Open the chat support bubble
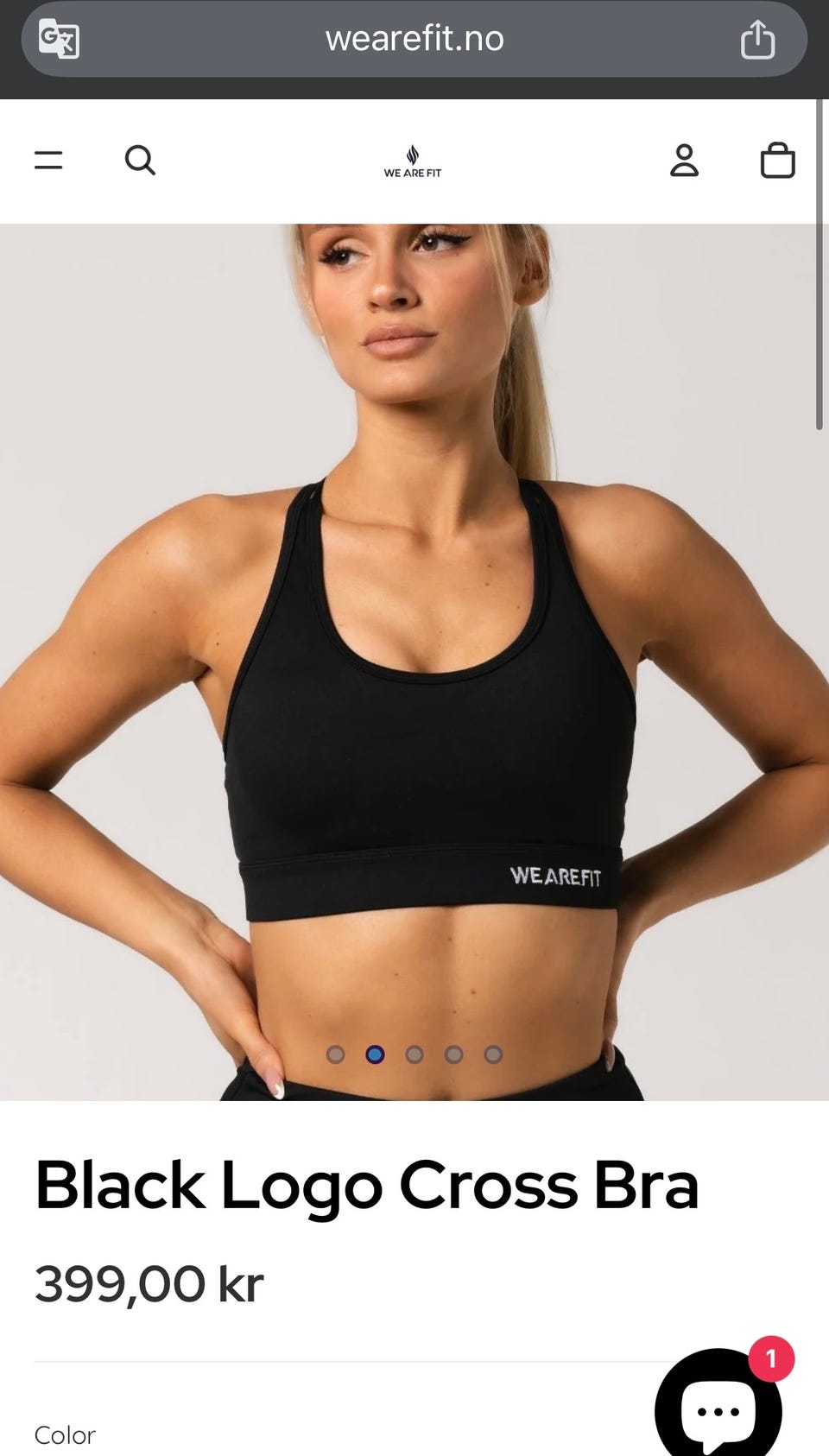829x1456 pixels. [718, 1406]
